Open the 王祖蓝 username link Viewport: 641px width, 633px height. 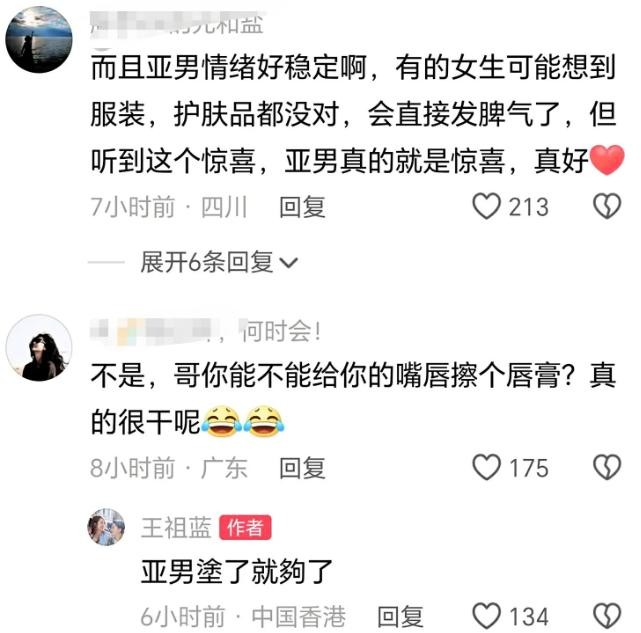176,527
